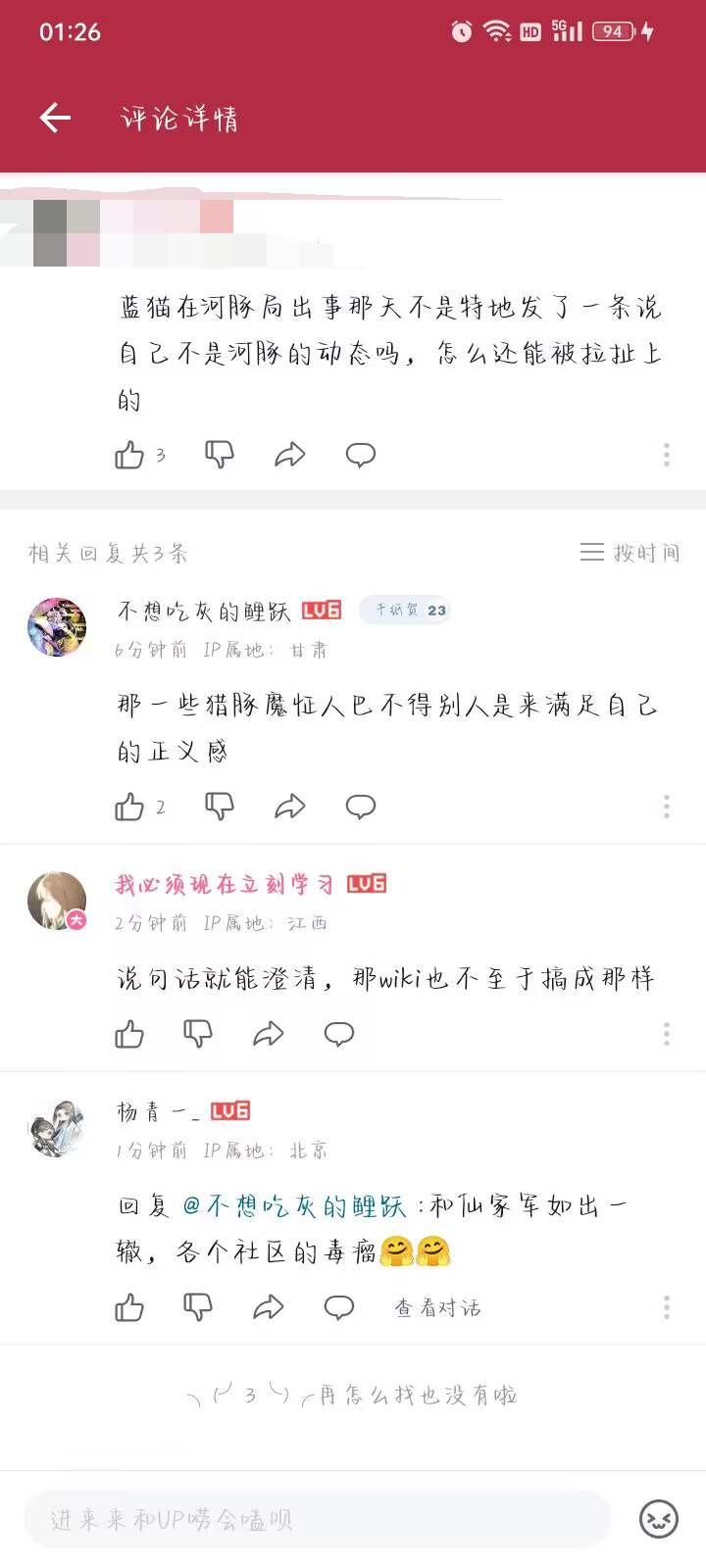The height and width of the screenshot is (1568, 706).
Task: Like 我必须现在立刻学习's reply
Action: (129, 1034)
